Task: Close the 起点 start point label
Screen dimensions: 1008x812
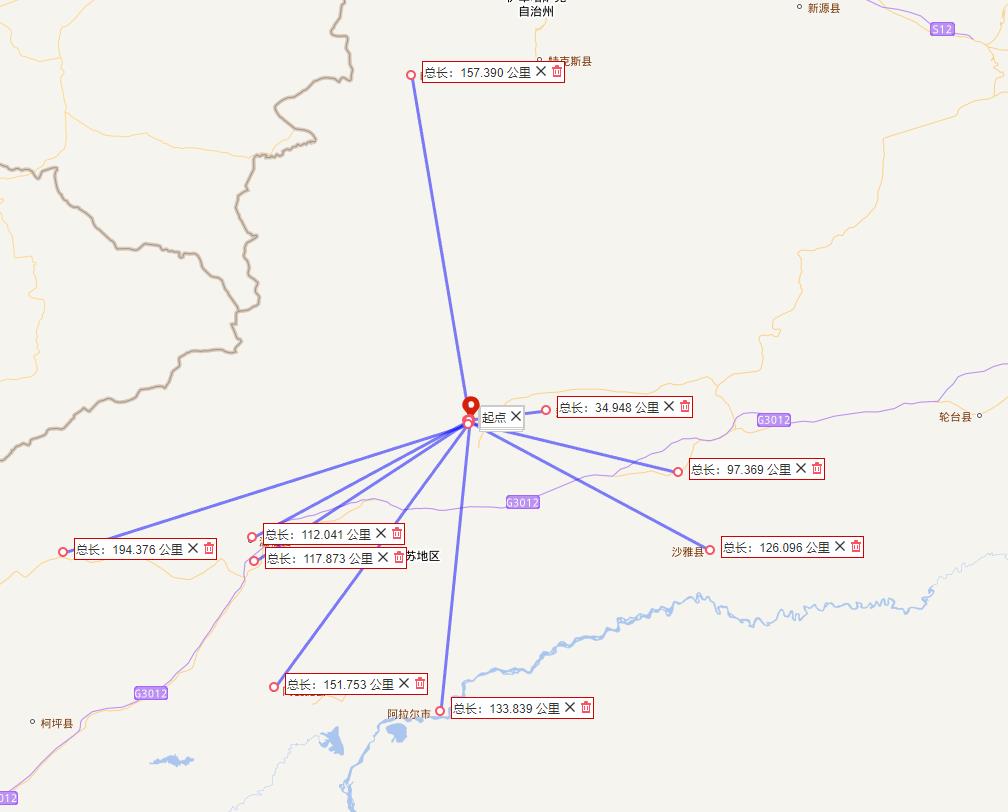Action: tap(516, 416)
